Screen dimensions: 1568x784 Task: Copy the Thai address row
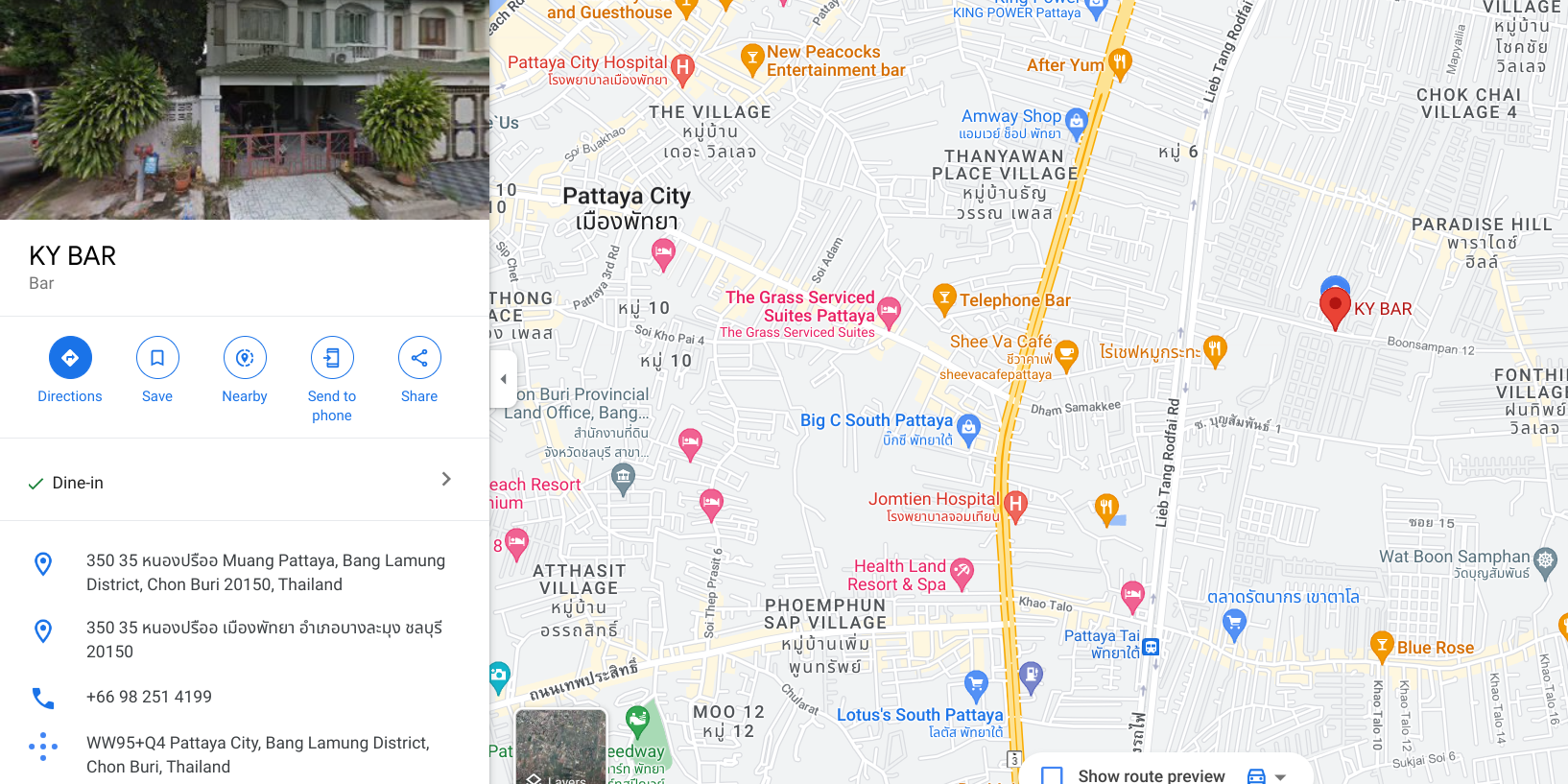click(264, 639)
